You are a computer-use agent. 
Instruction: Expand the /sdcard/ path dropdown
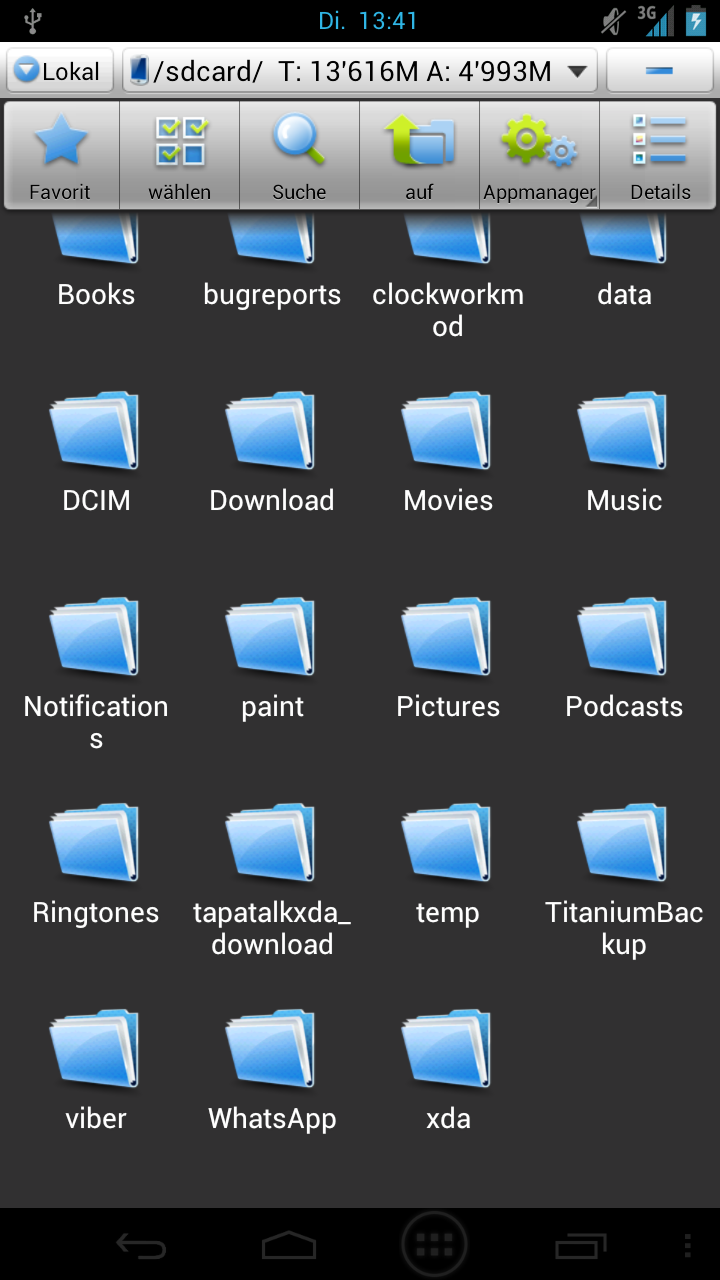click(360, 71)
